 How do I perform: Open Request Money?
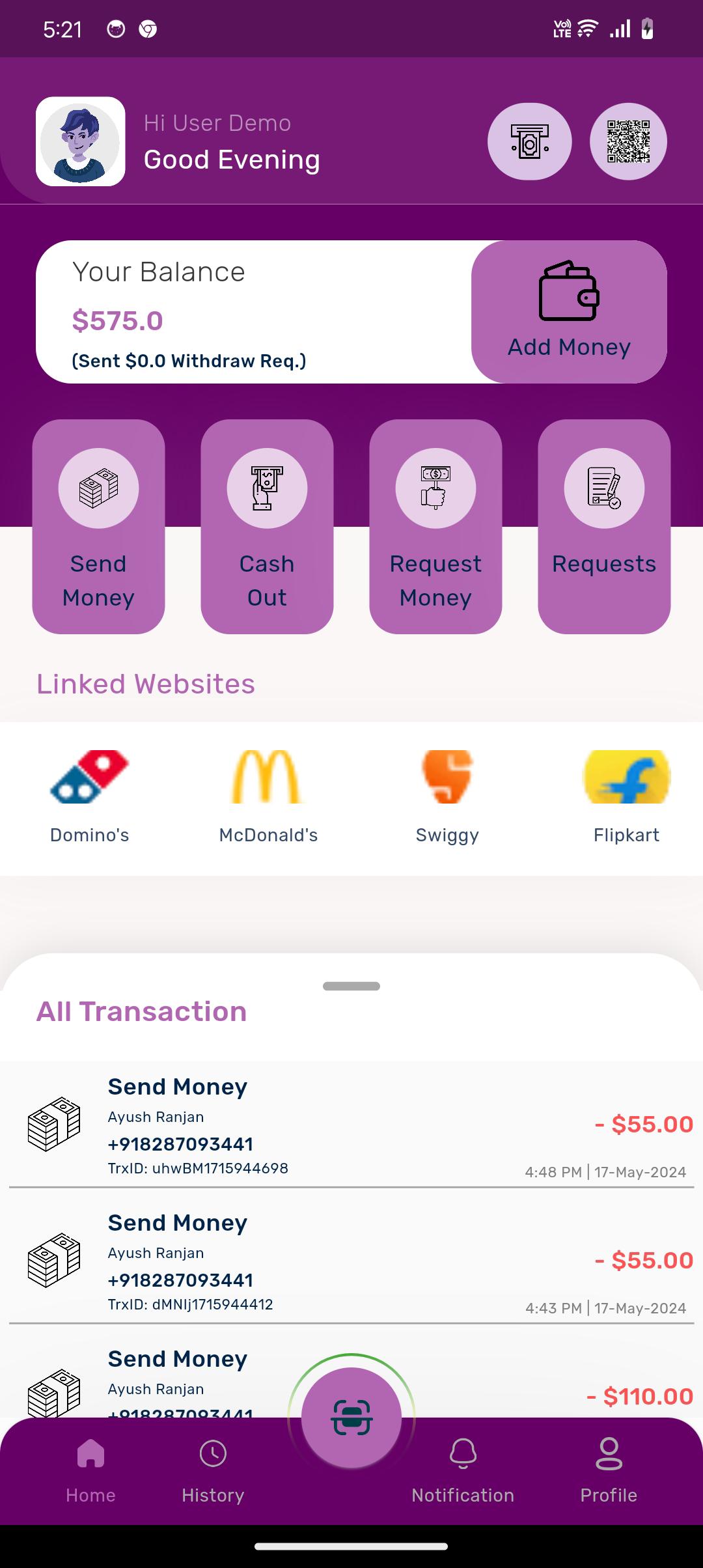pyautogui.click(x=435, y=526)
